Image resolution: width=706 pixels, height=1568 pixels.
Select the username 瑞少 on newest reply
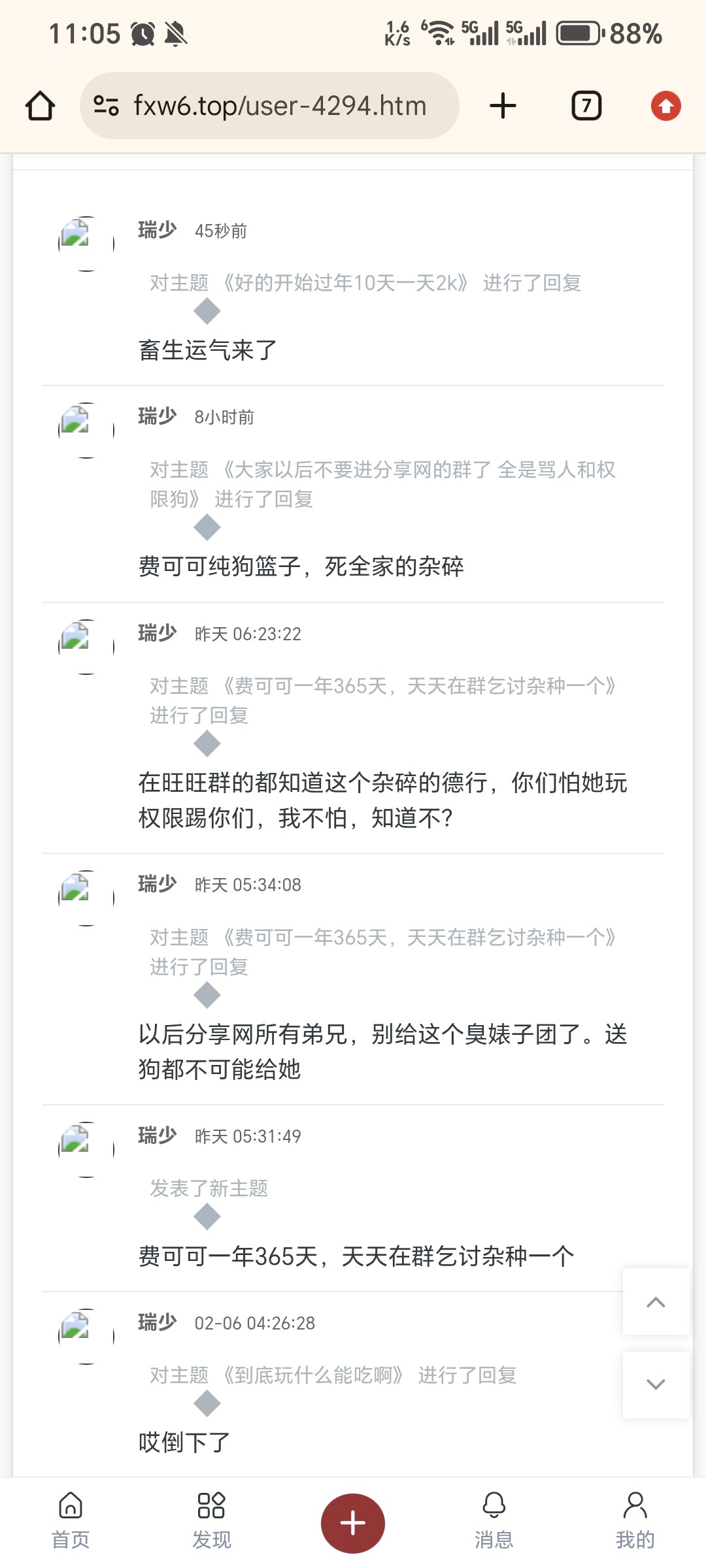coord(157,230)
